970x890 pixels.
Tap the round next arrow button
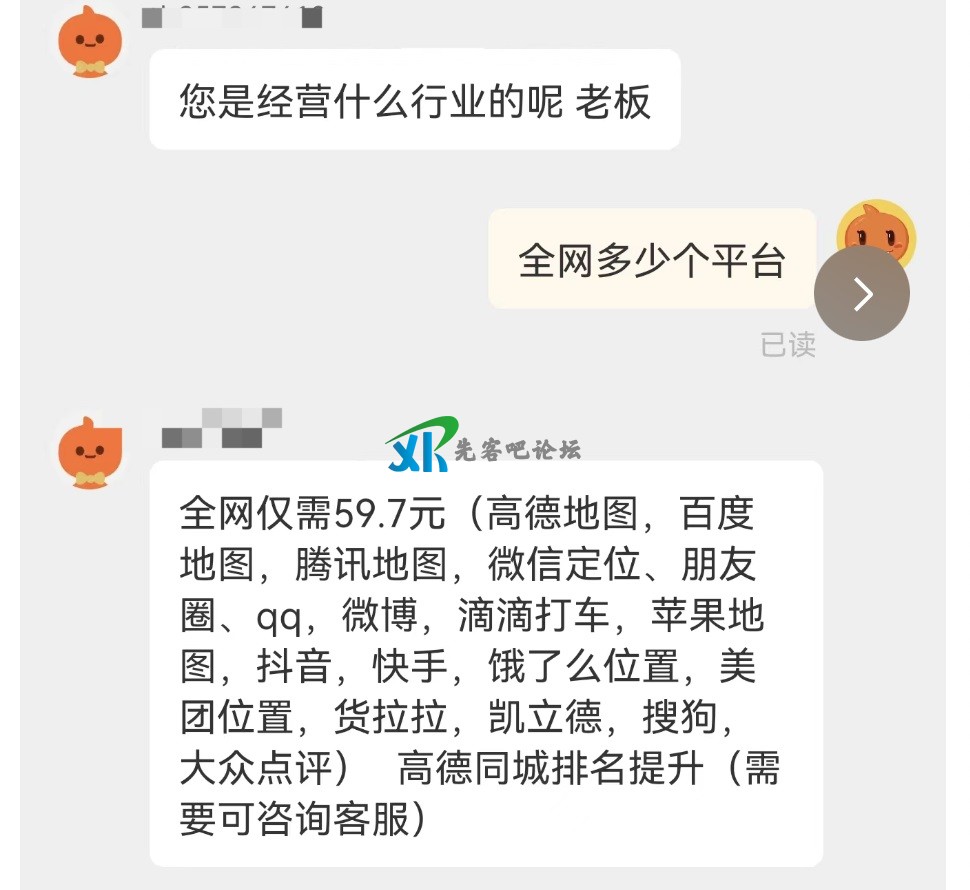[x=861, y=293]
